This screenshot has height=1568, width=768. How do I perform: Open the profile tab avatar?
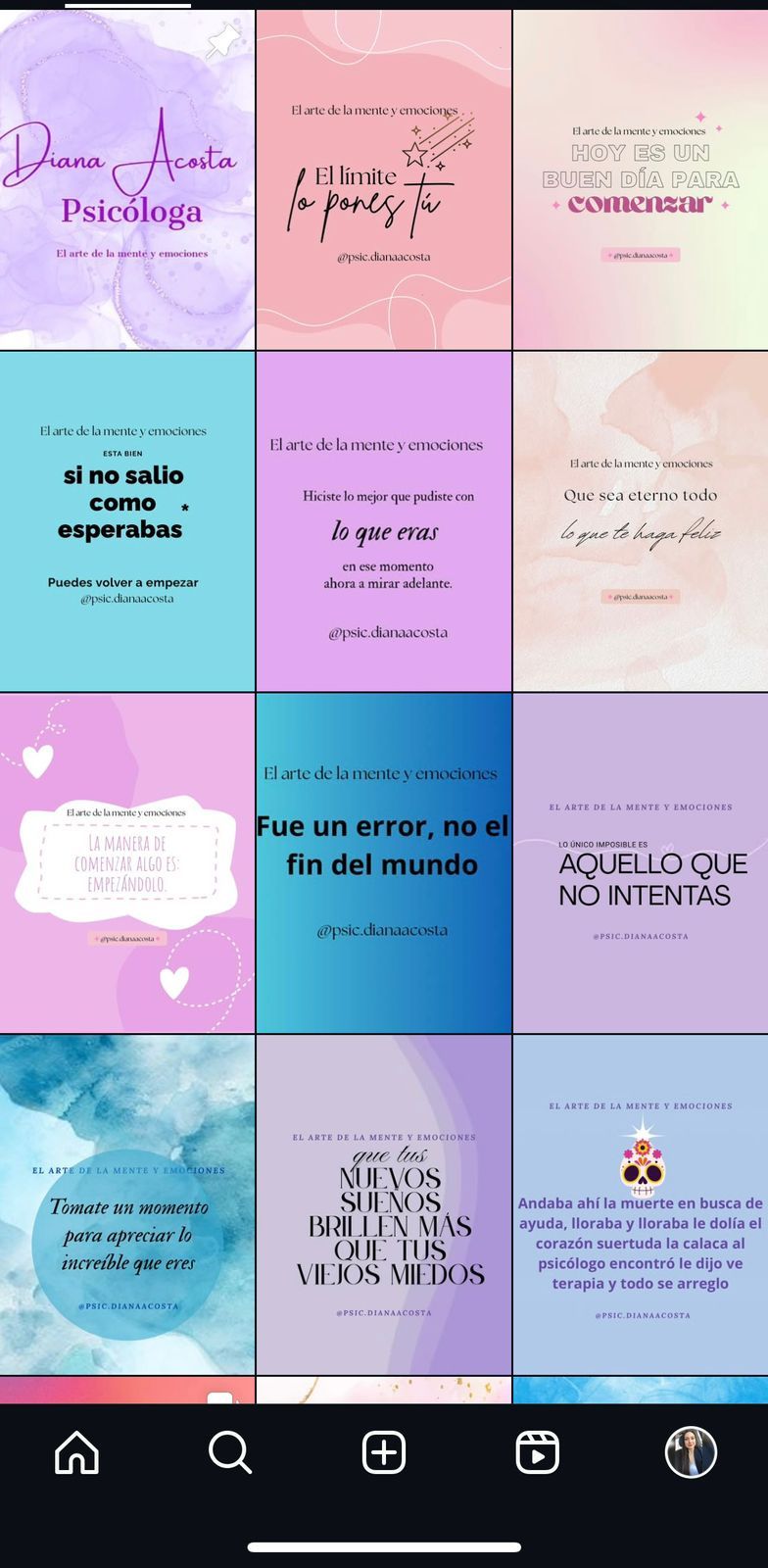[691, 1452]
